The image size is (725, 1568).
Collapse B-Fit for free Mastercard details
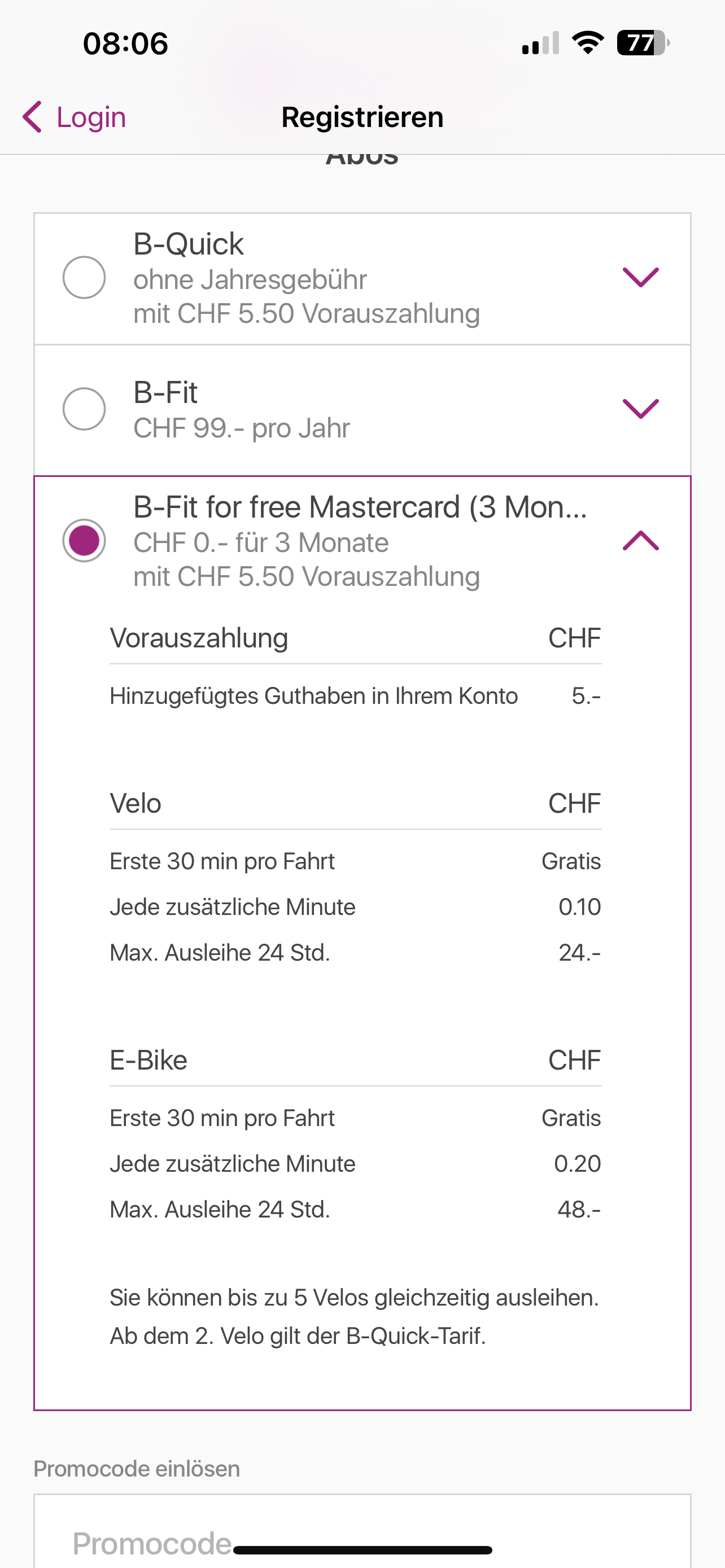pos(640,541)
